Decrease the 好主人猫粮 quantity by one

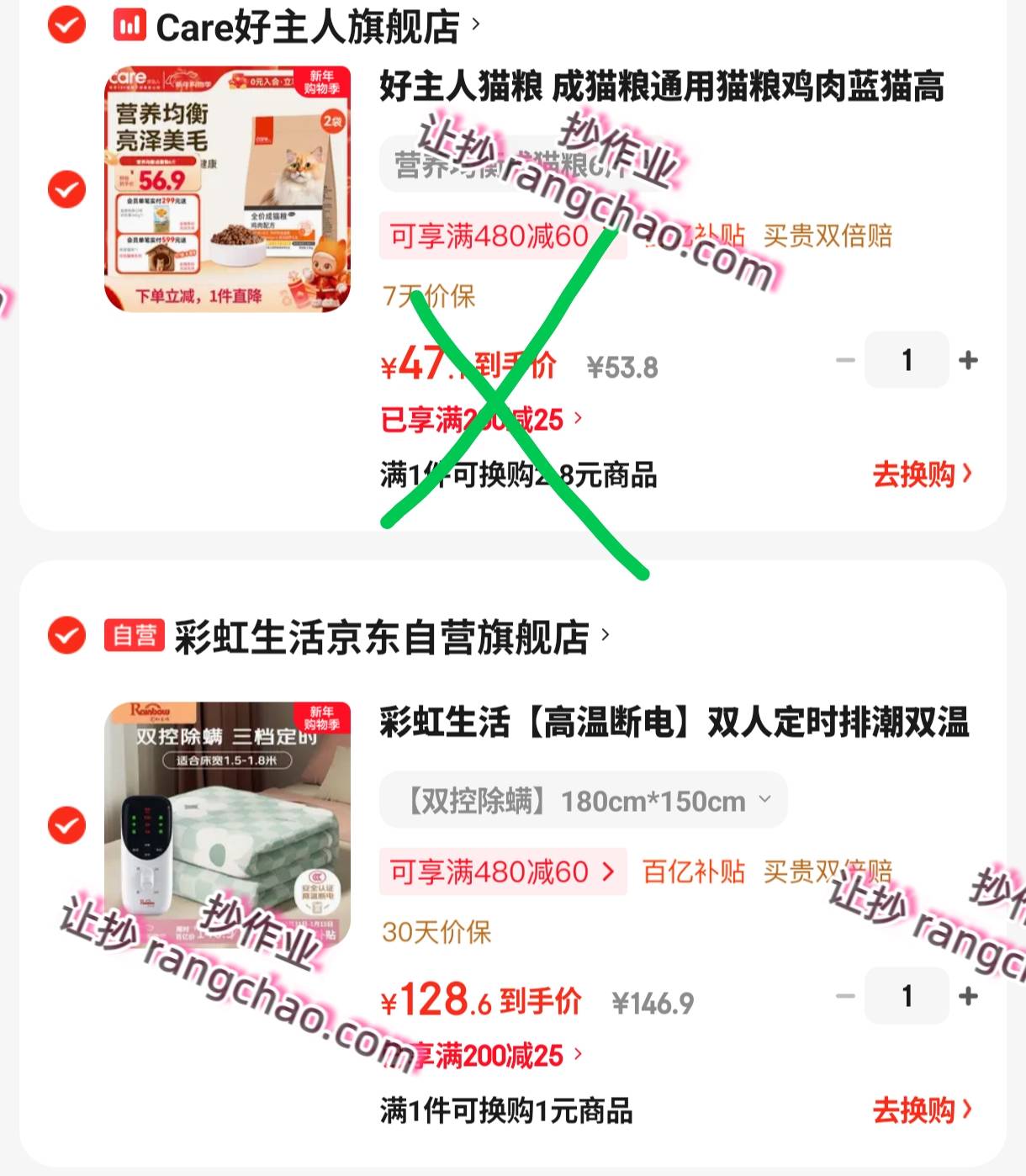click(x=845, y=360)
